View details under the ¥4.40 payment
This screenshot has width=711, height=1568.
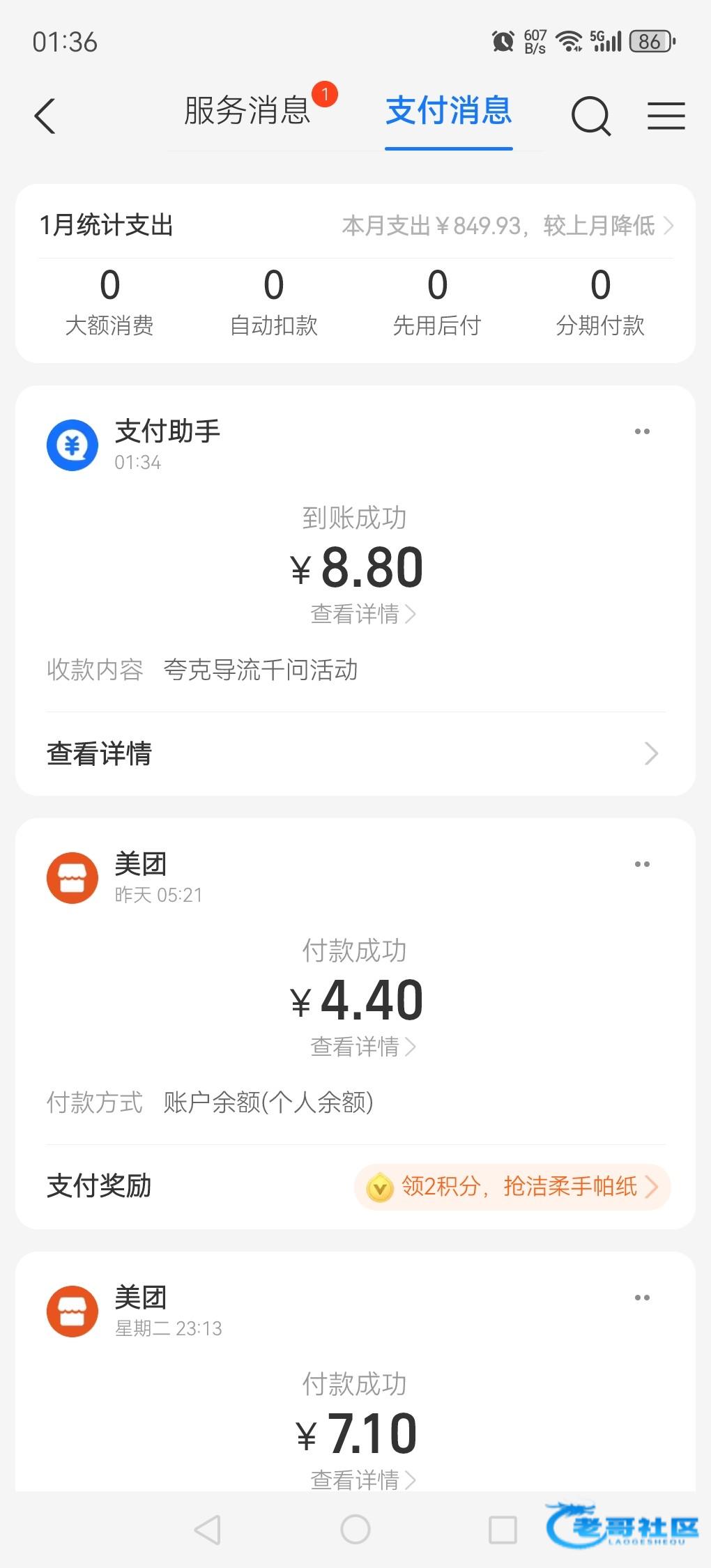click(x=362, y=1047)
